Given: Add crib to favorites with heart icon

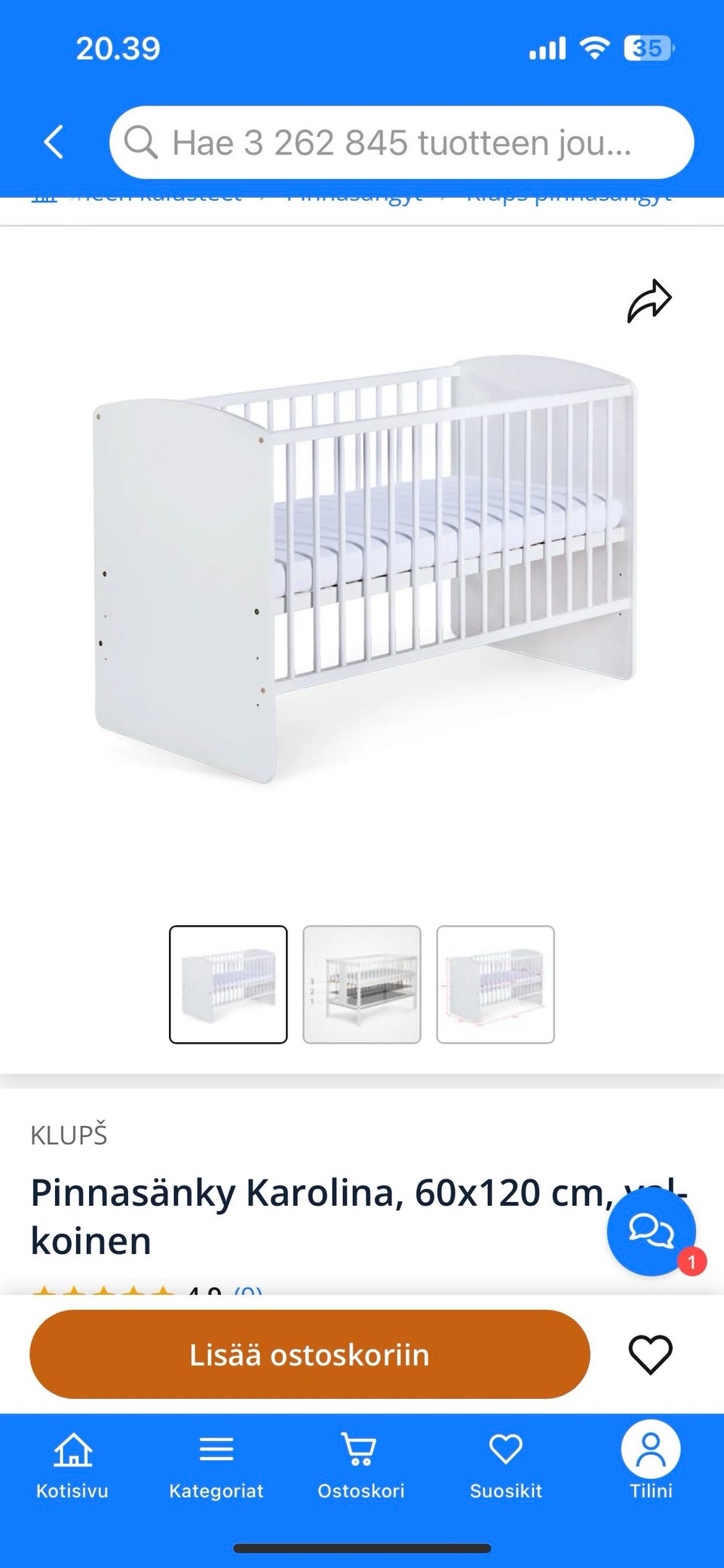Looking at the screenshot, I should point(650,1354).
